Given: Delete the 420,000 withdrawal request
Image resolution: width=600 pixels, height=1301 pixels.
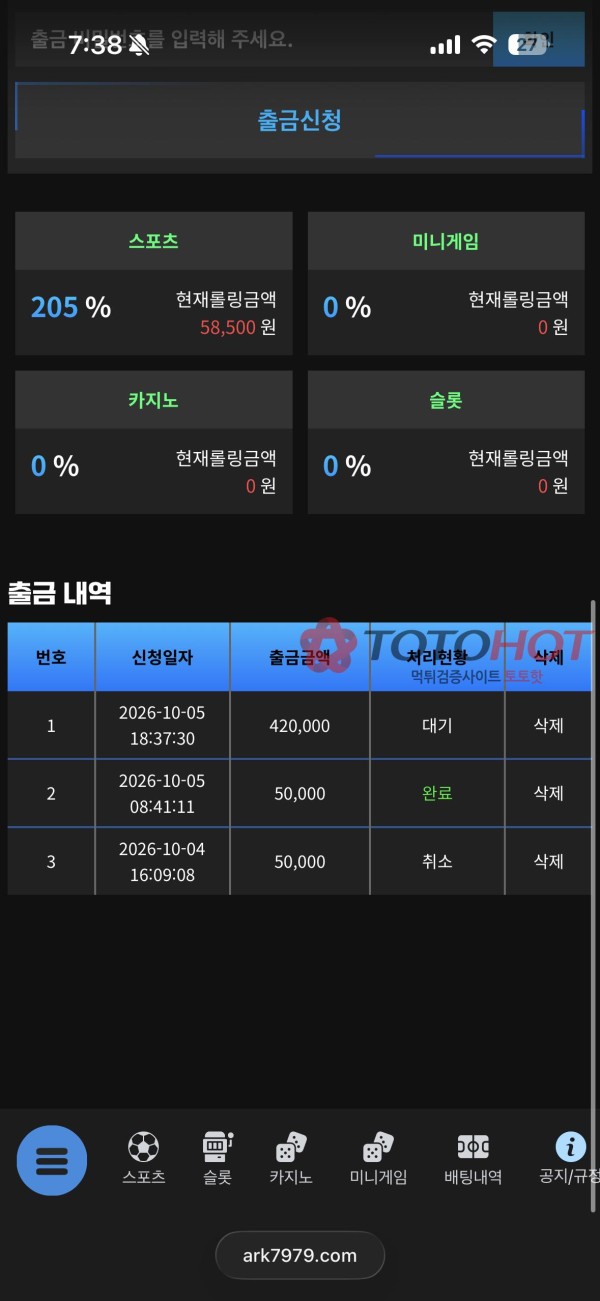Looking at the screenshot, I should [549, 726].
